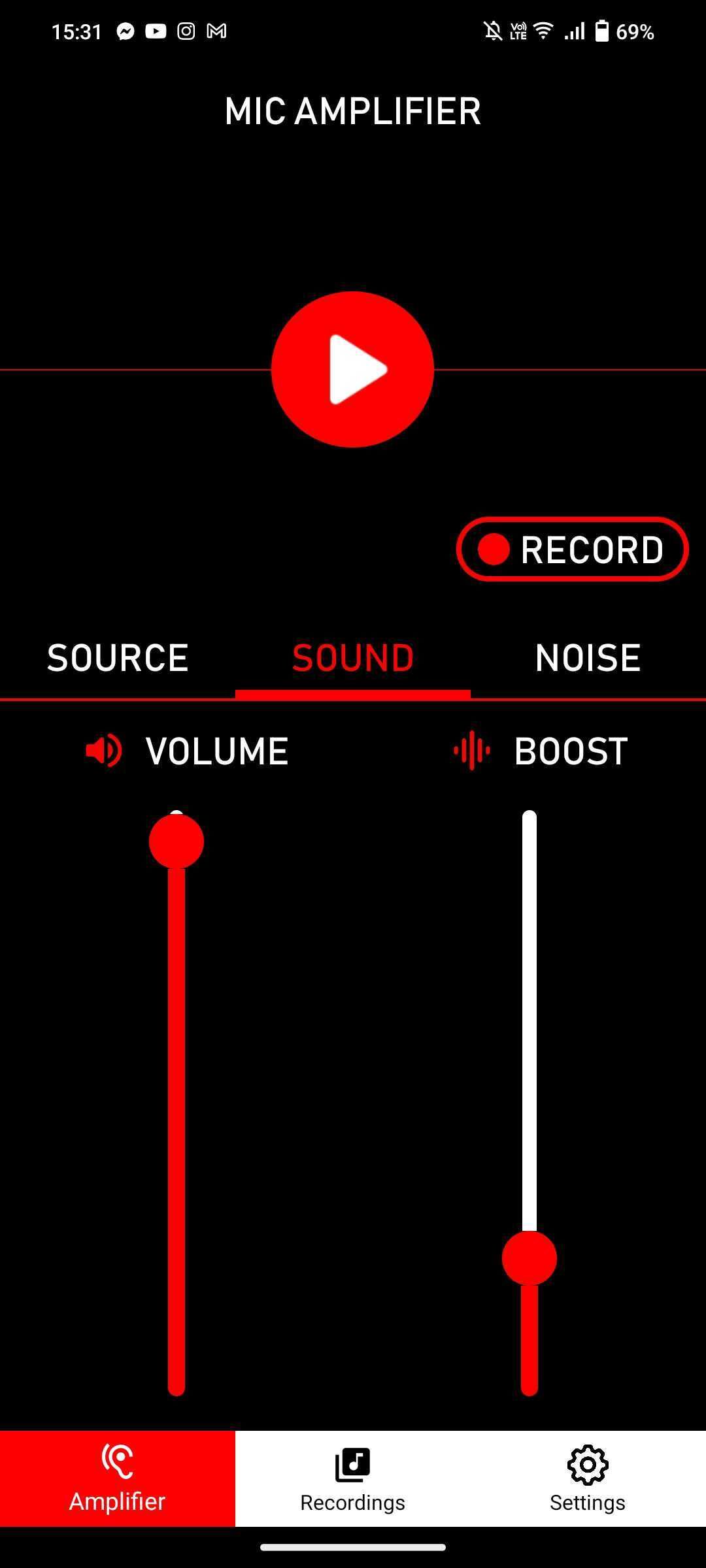Toggle playback by tapping the circular play control
Viewport: 706px width, 1568px height.
pos(353,369)
